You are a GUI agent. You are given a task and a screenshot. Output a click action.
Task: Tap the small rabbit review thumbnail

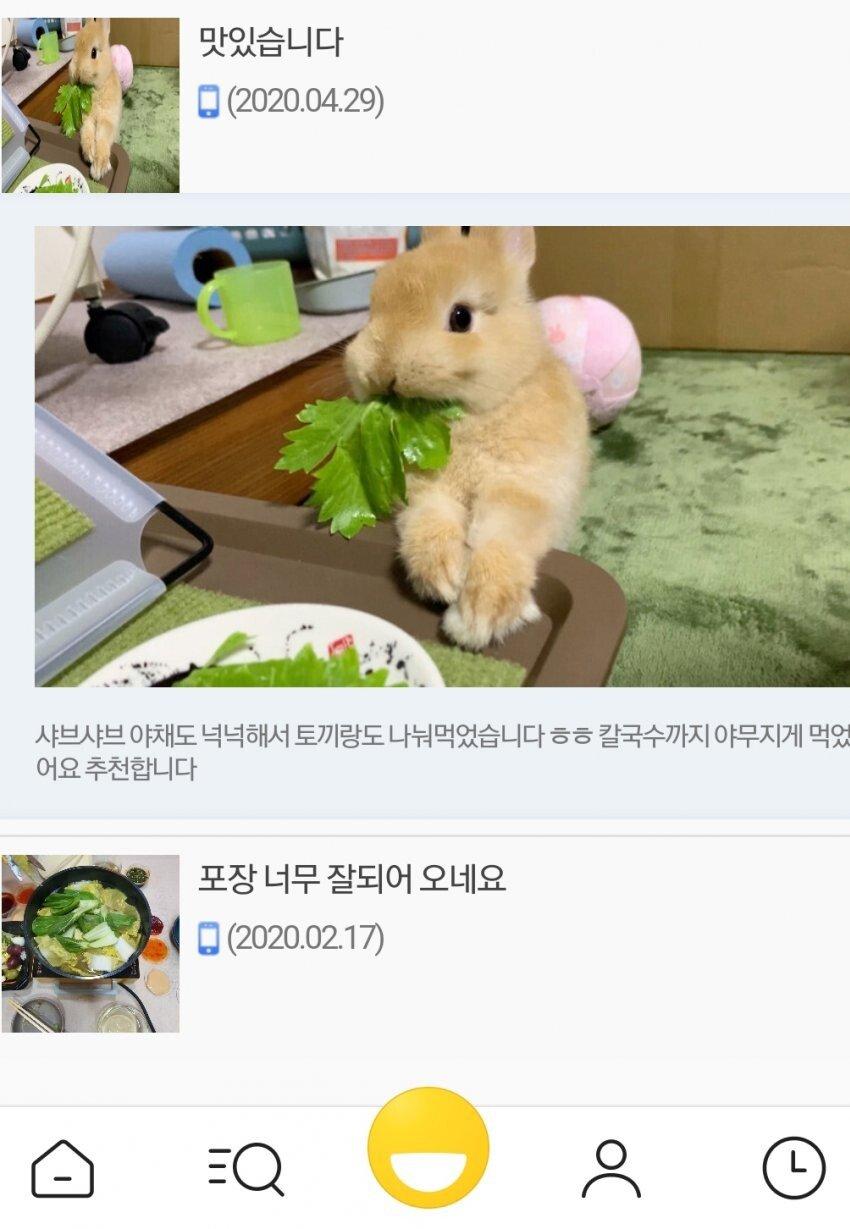point(90,105)
